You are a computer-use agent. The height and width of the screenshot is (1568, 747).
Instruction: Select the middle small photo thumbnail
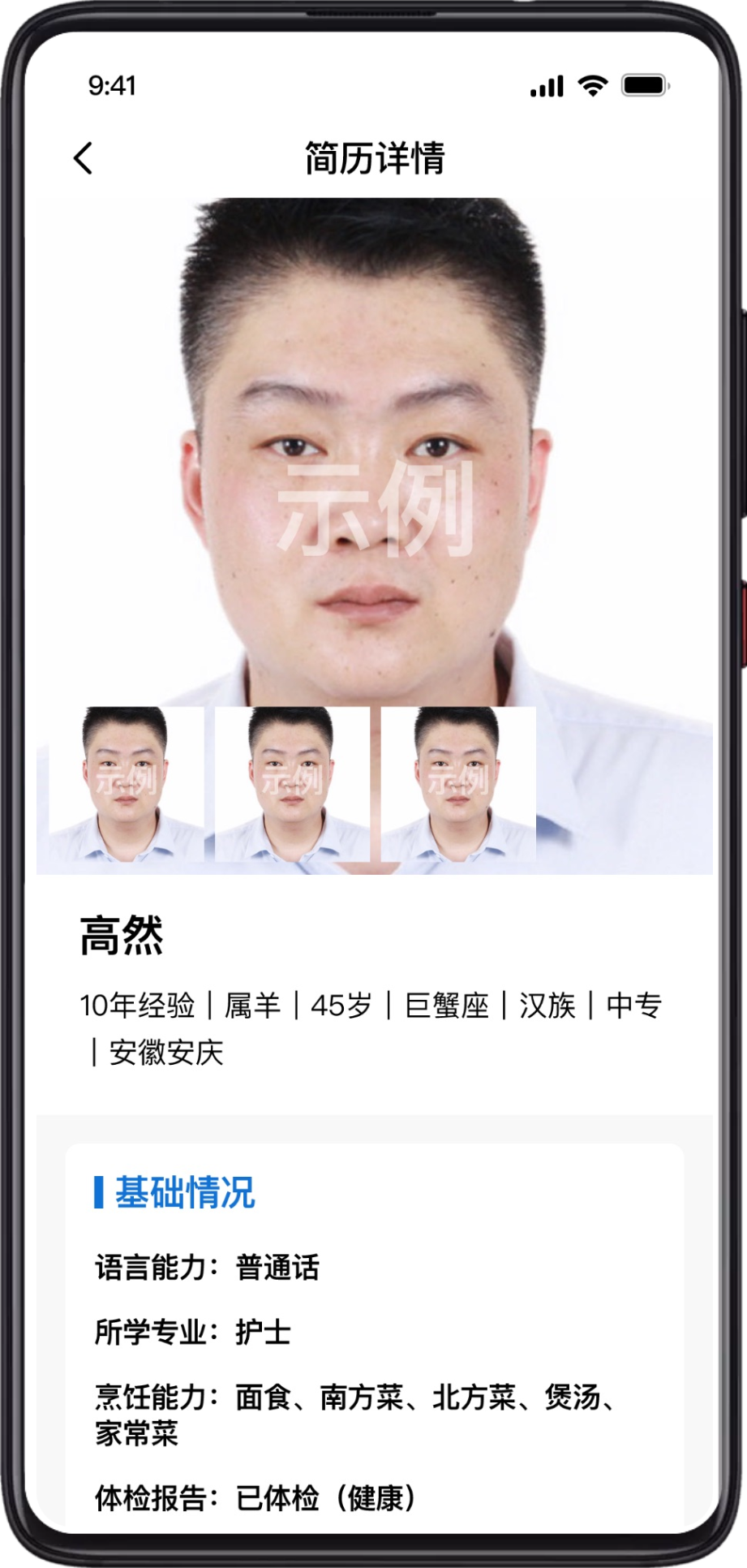(x=292, y=784)
